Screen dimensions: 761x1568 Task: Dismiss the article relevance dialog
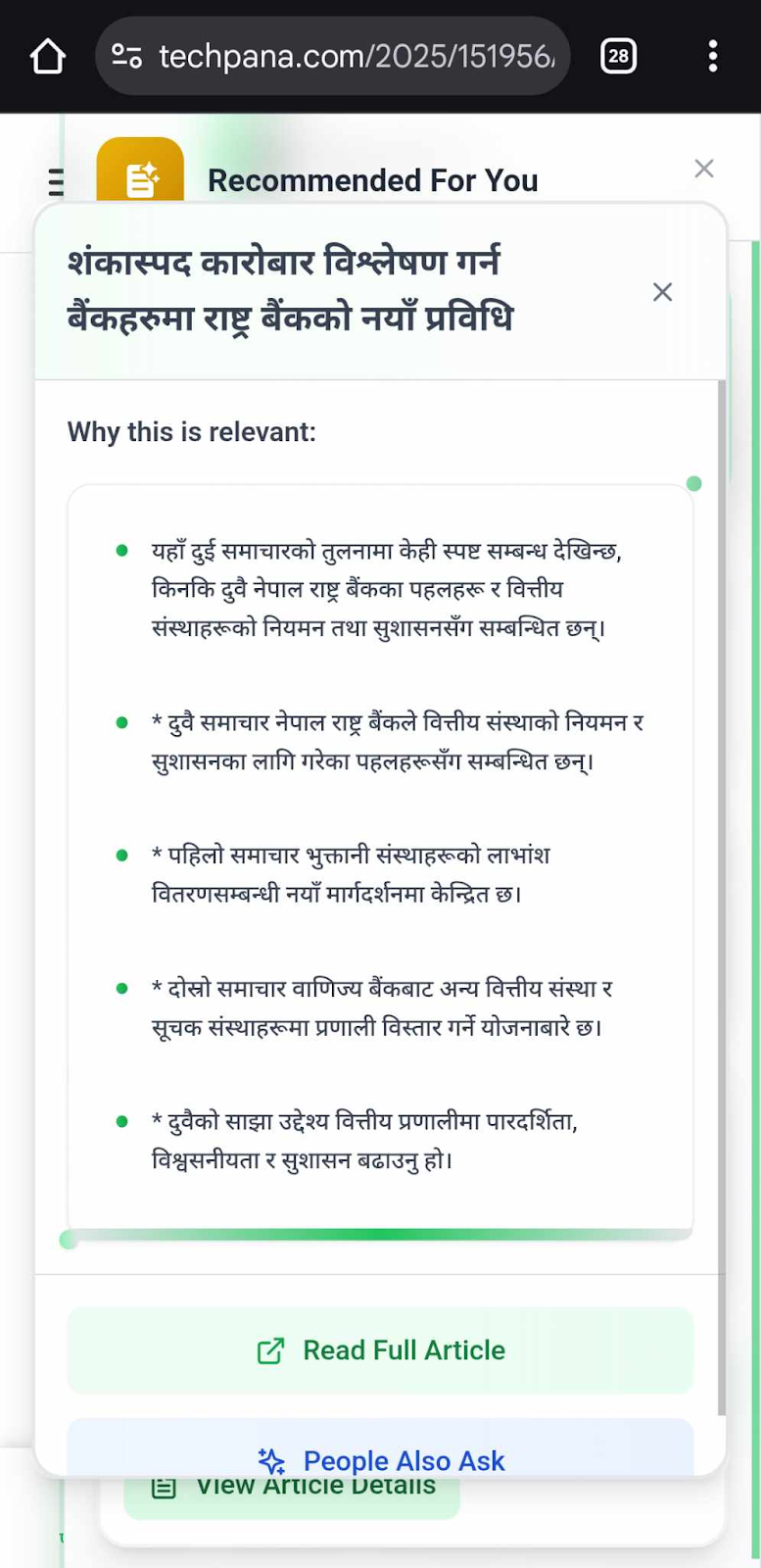point(662,292)
